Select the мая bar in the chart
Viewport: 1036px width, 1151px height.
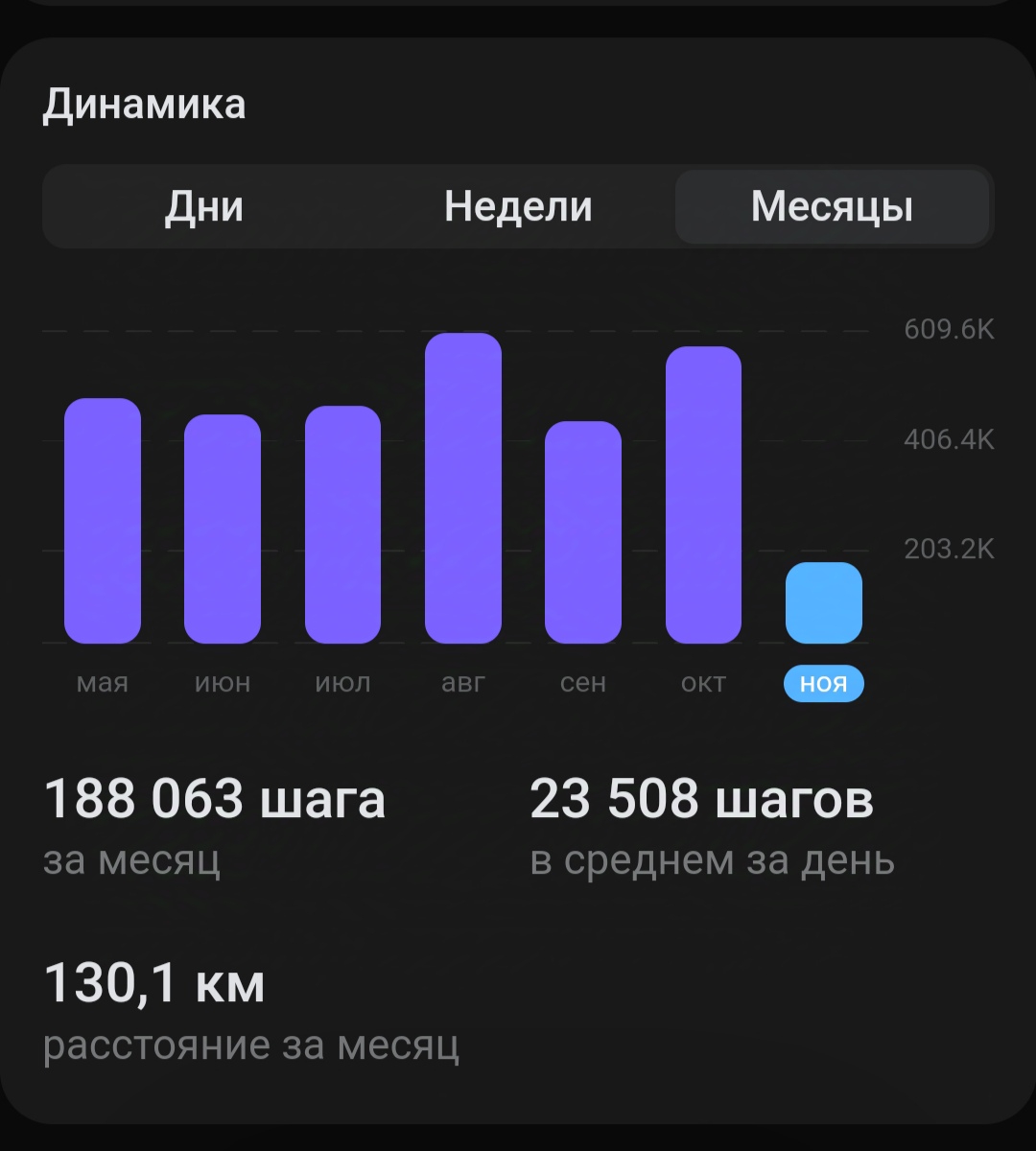pos(103,521)
